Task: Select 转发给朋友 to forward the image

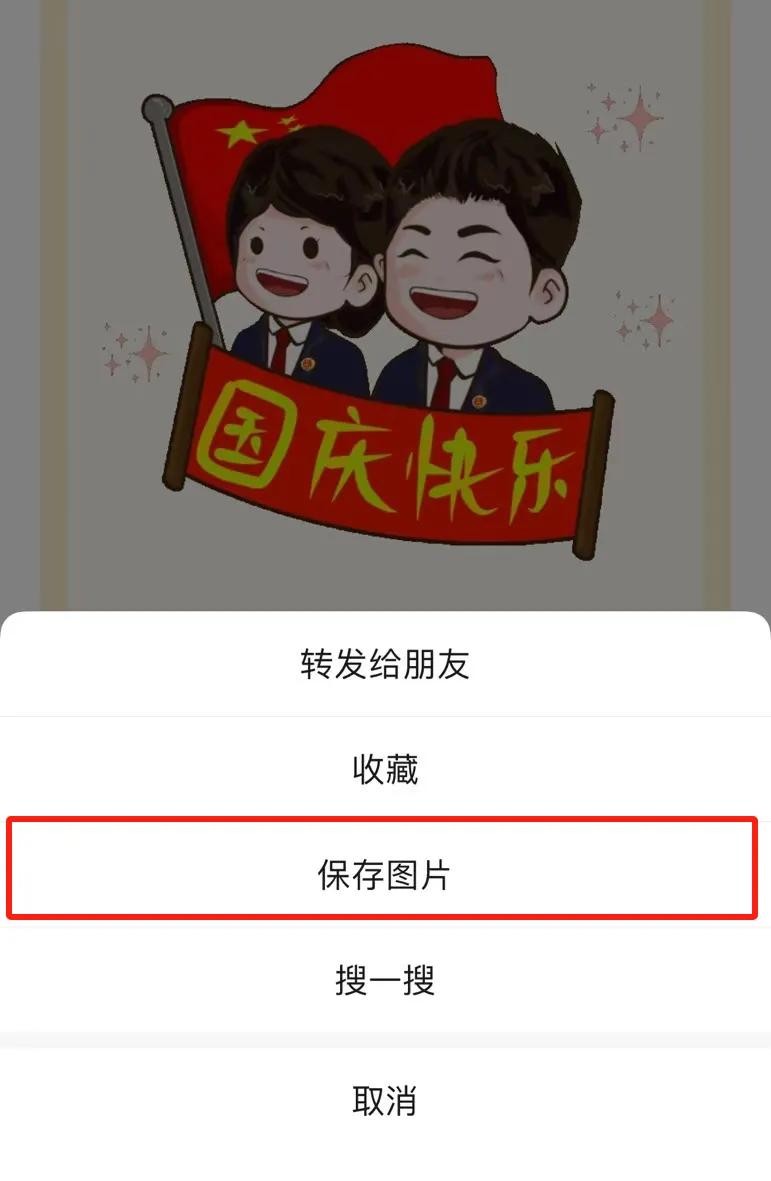Action: tap(385, 665)
